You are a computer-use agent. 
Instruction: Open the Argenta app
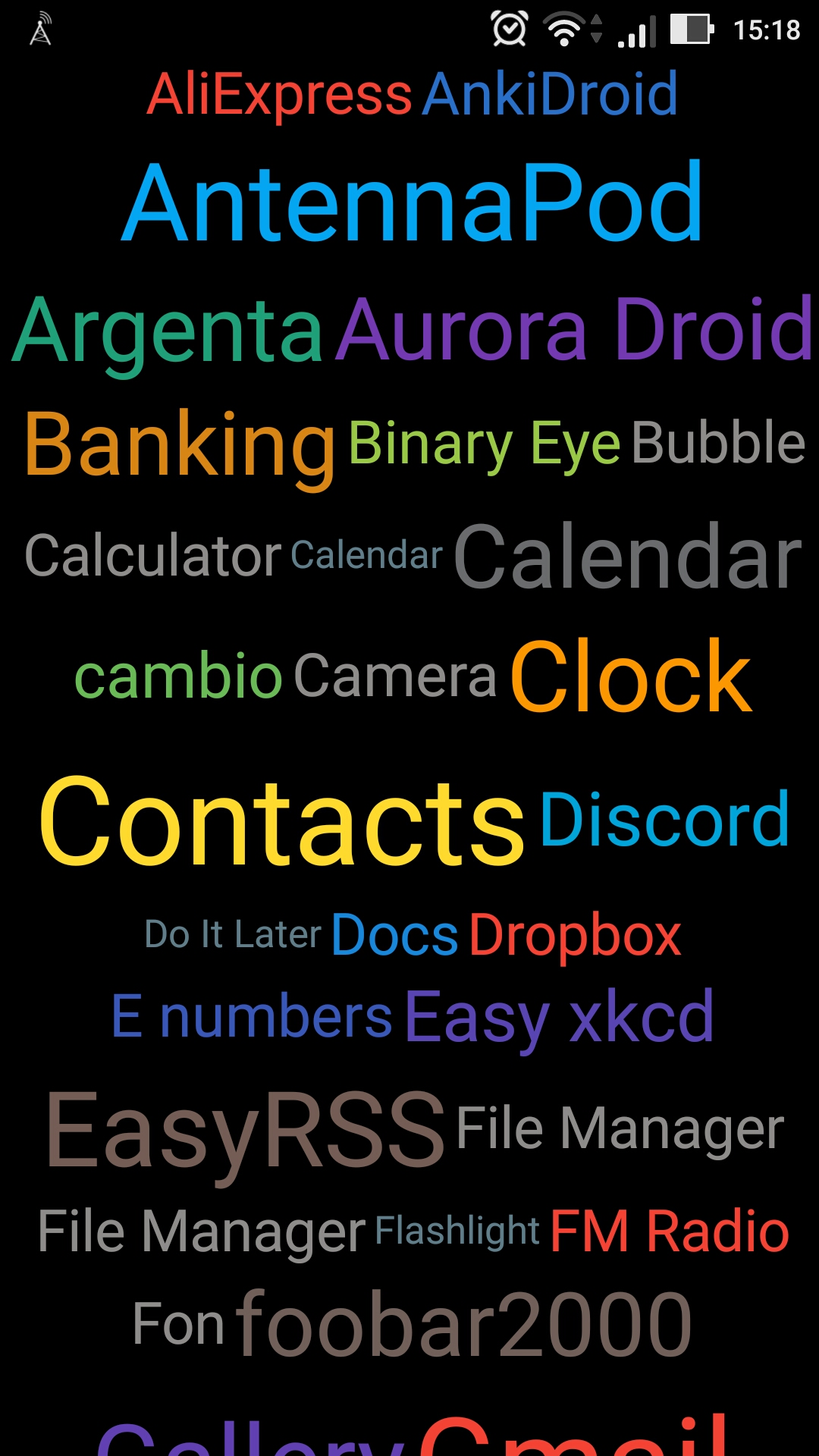[x=168, y=331]
